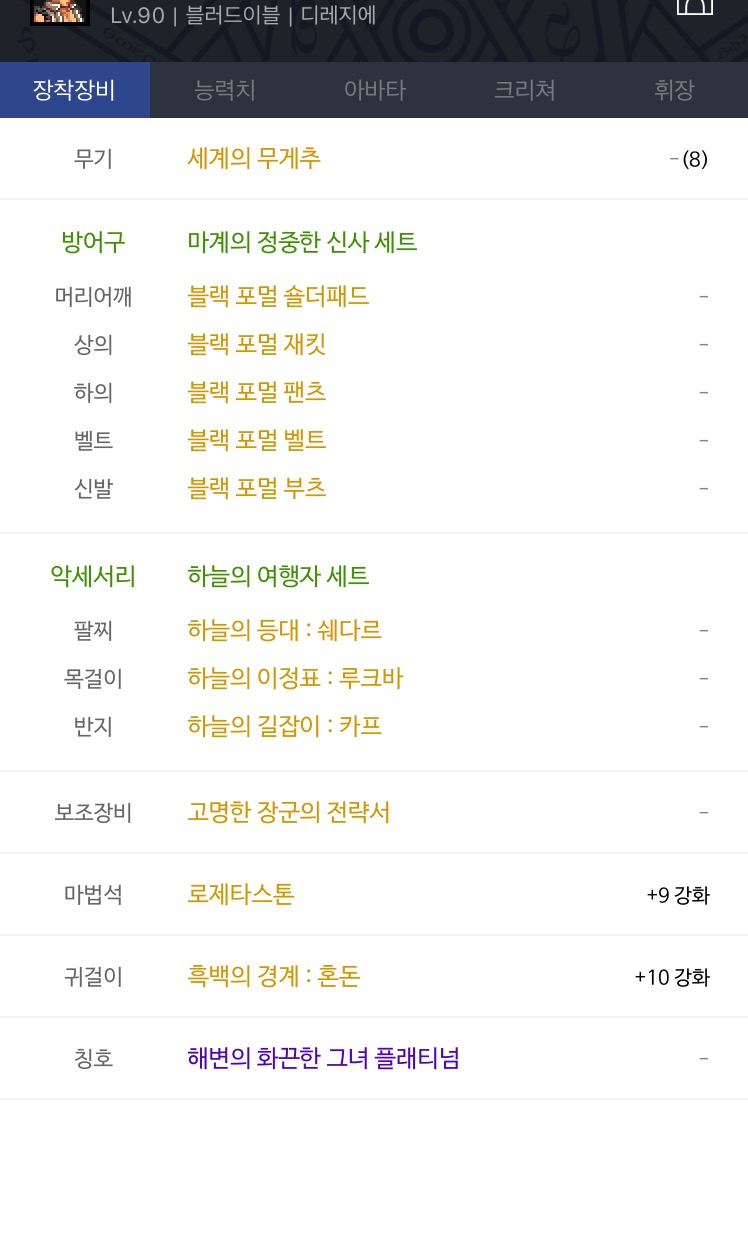Open necklace 하늘의 이정표 : 루크바
Viewport: 748px width, 1254px height.
pyautogui.click(x=295, y=678)
